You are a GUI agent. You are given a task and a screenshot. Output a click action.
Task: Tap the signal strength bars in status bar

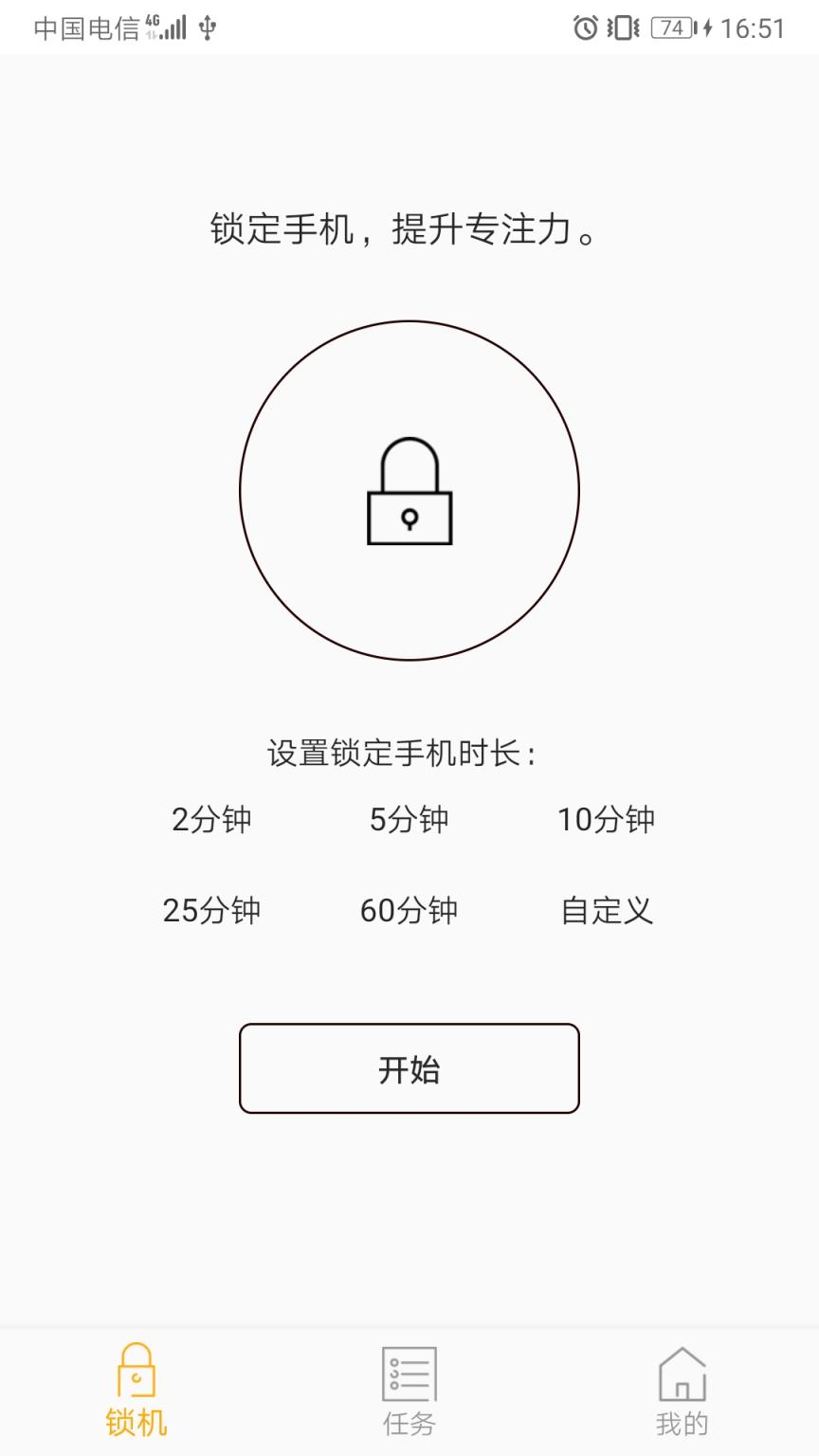(x=175, y=28)
